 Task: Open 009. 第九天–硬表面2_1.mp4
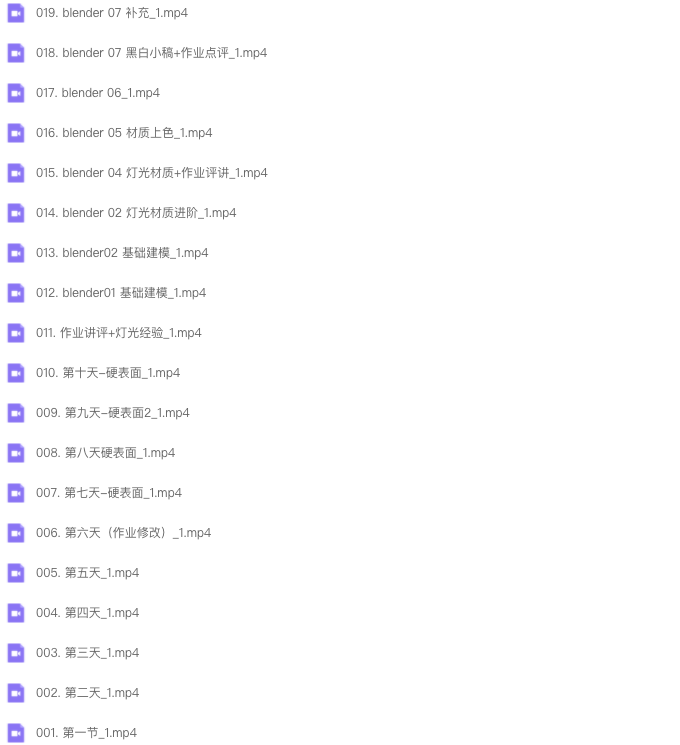click(x=113, y=413)
